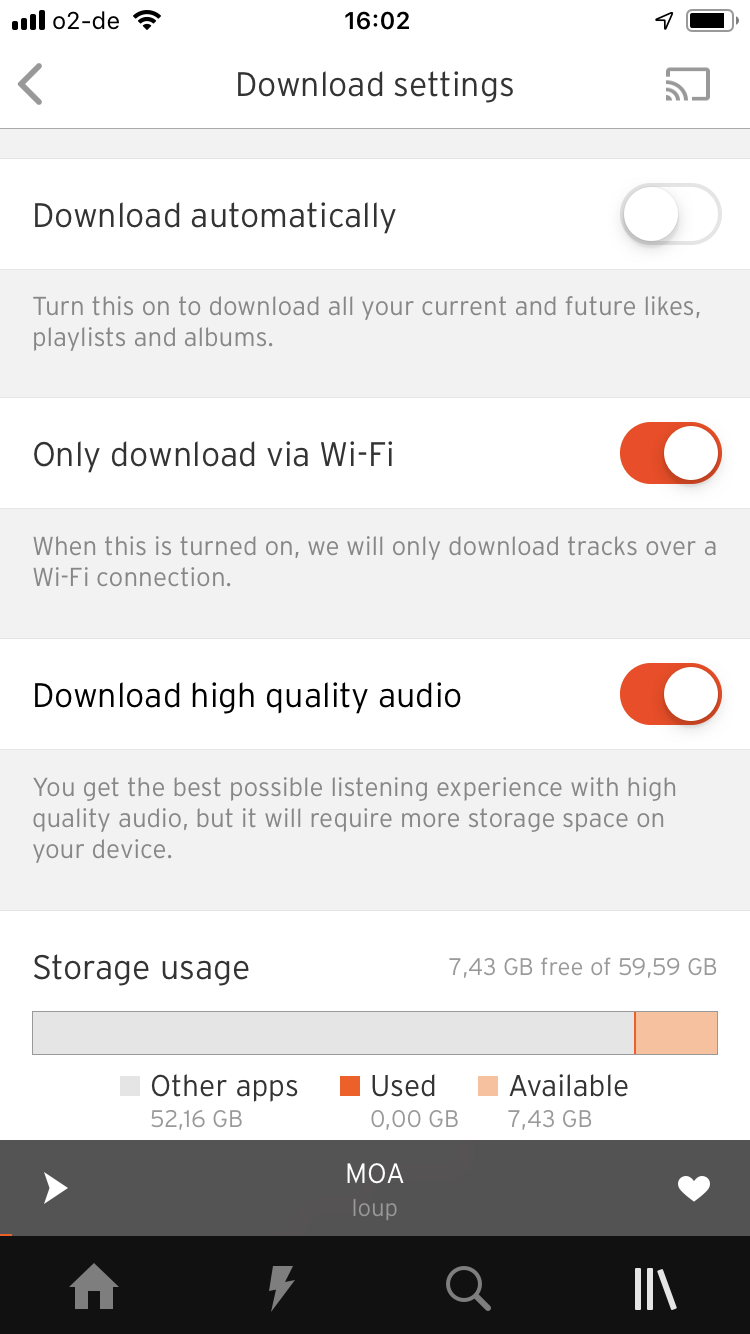
Task: Tap the Chromecast cast icon
Action: (687, 85)
